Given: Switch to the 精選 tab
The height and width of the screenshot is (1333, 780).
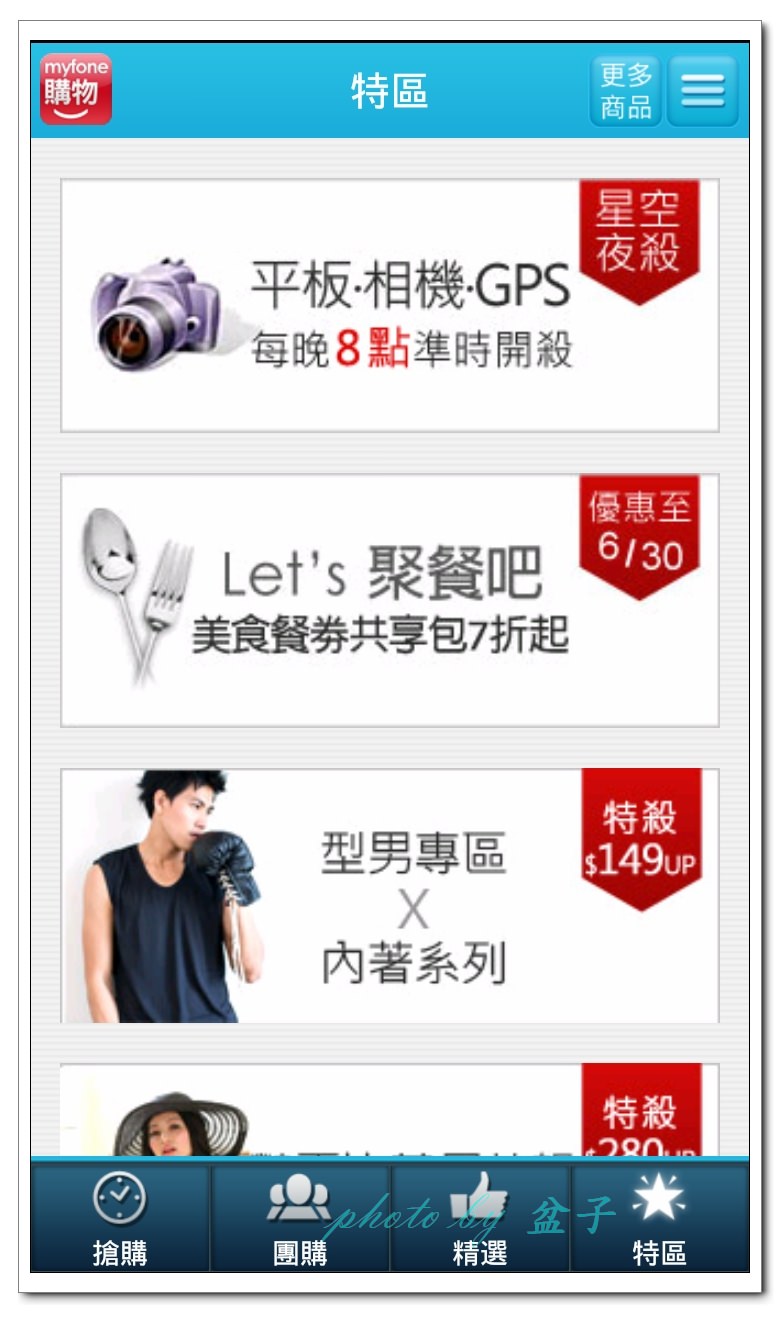Looking at the screenshot, I should pyautogui.click(x=480, y=1218).
